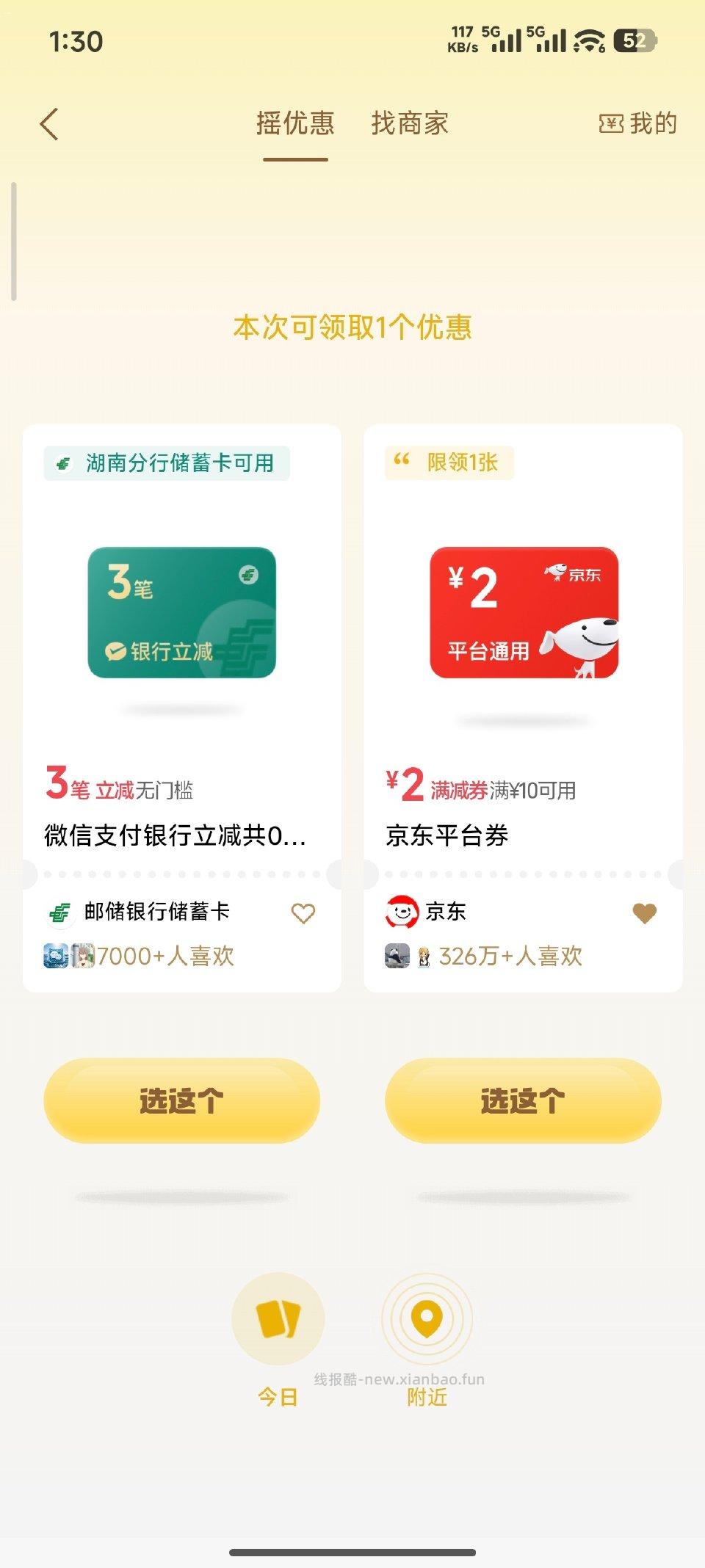Tap the back arrow at top left
Image resolution: width=705 pixels, height=1568 pixels.
(50, 123)
